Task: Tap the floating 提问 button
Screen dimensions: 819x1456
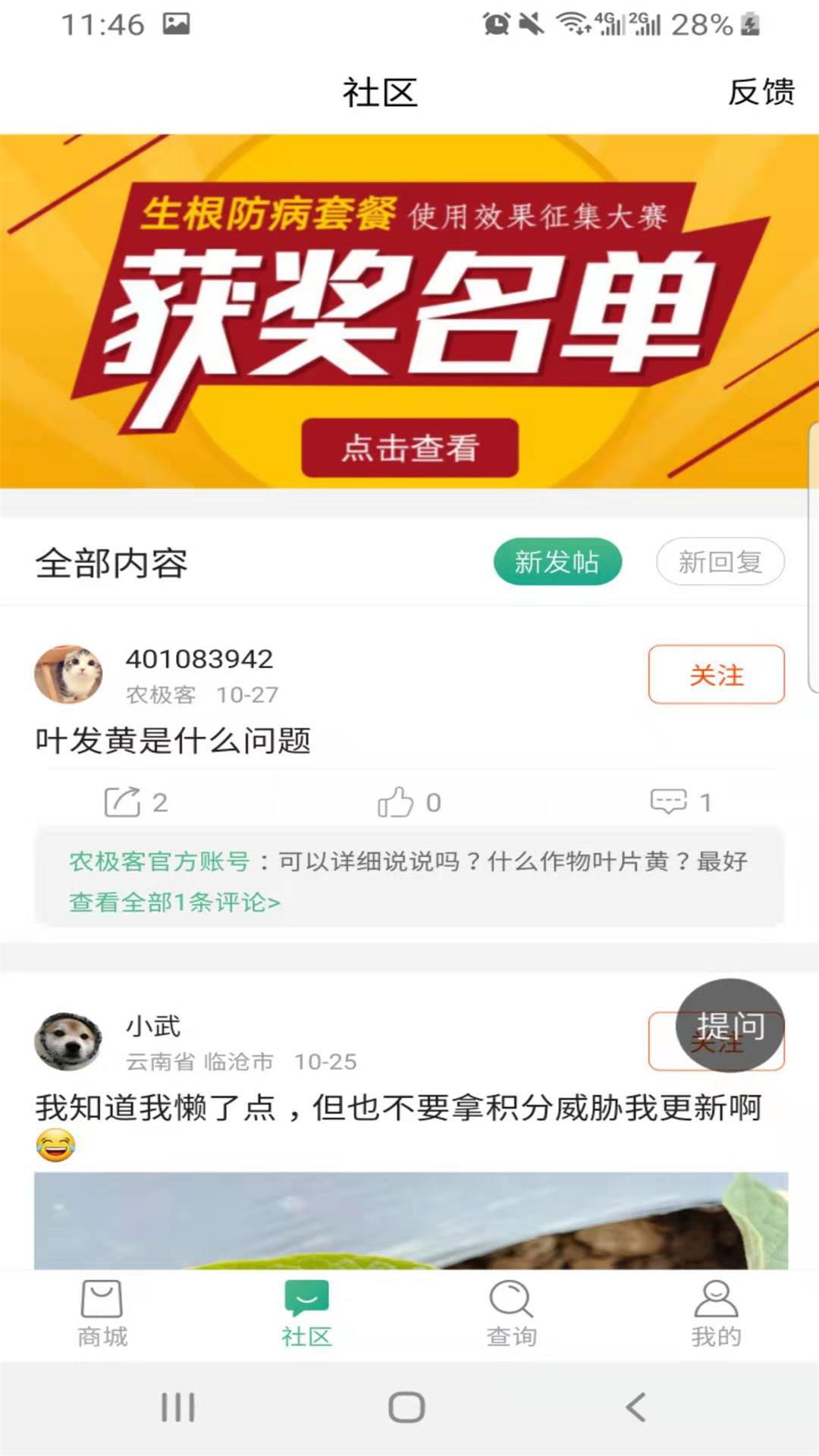Action: pos(730,1025)
